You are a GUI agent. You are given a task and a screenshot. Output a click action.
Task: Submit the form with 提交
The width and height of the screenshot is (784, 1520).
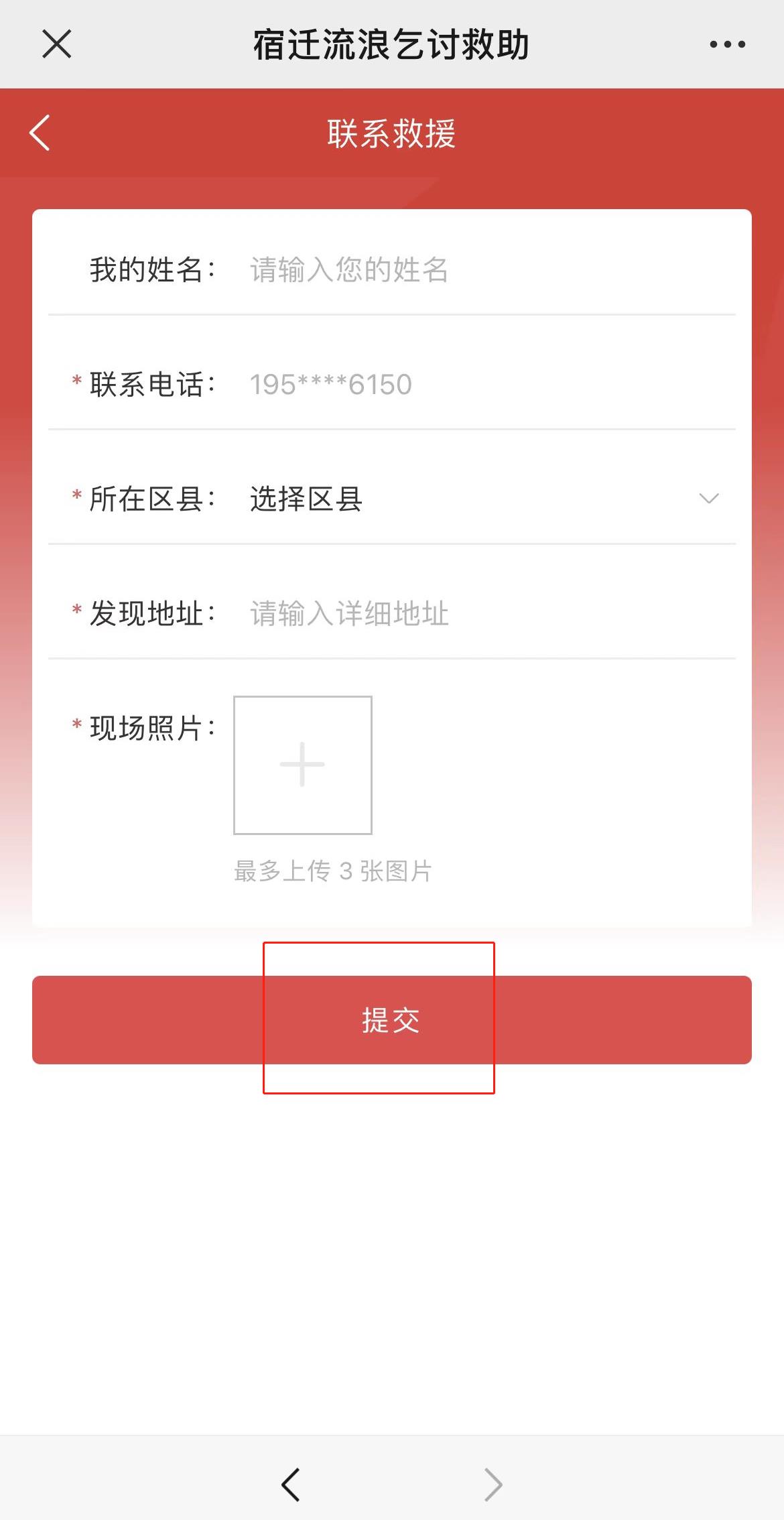click(391, 1019)
